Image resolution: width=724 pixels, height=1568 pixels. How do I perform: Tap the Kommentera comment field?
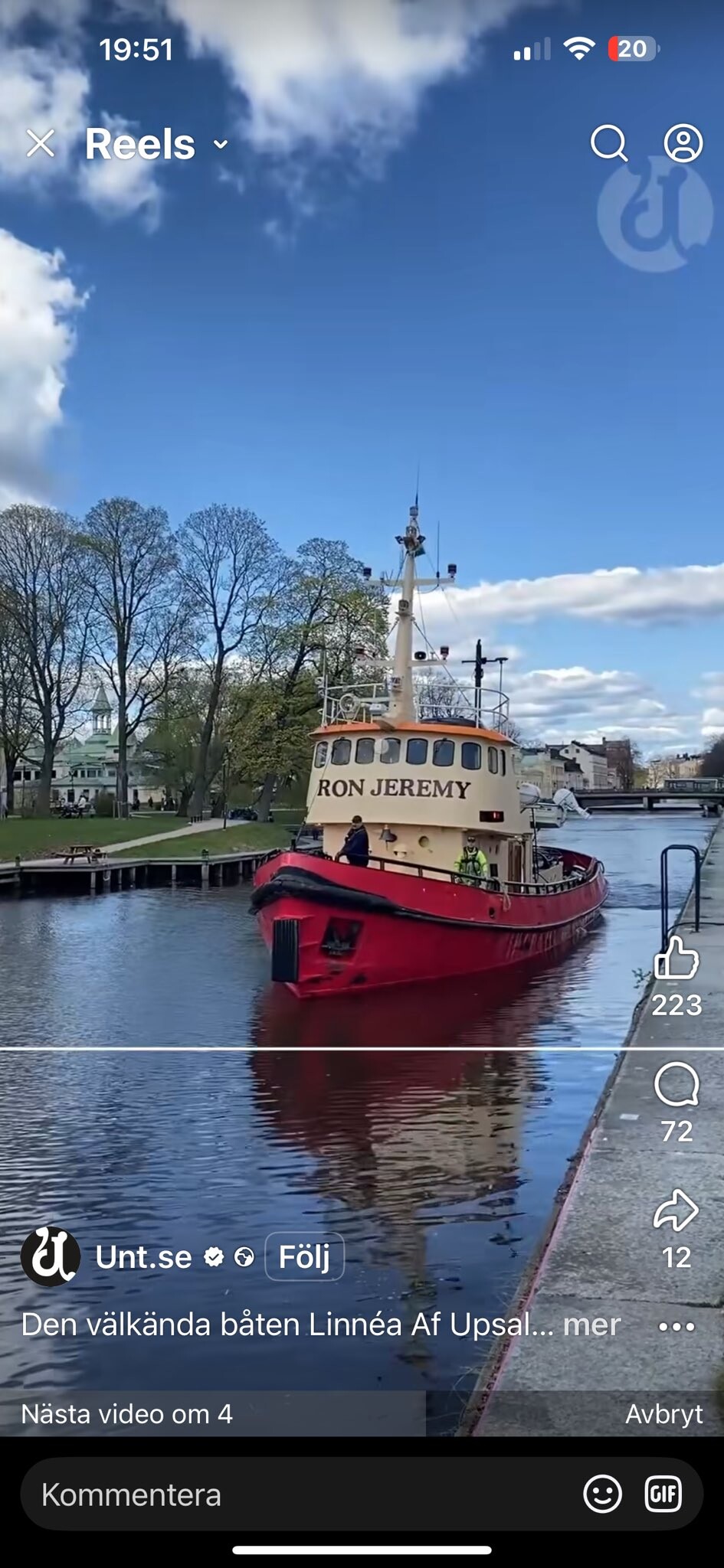tap(291, 1495)
